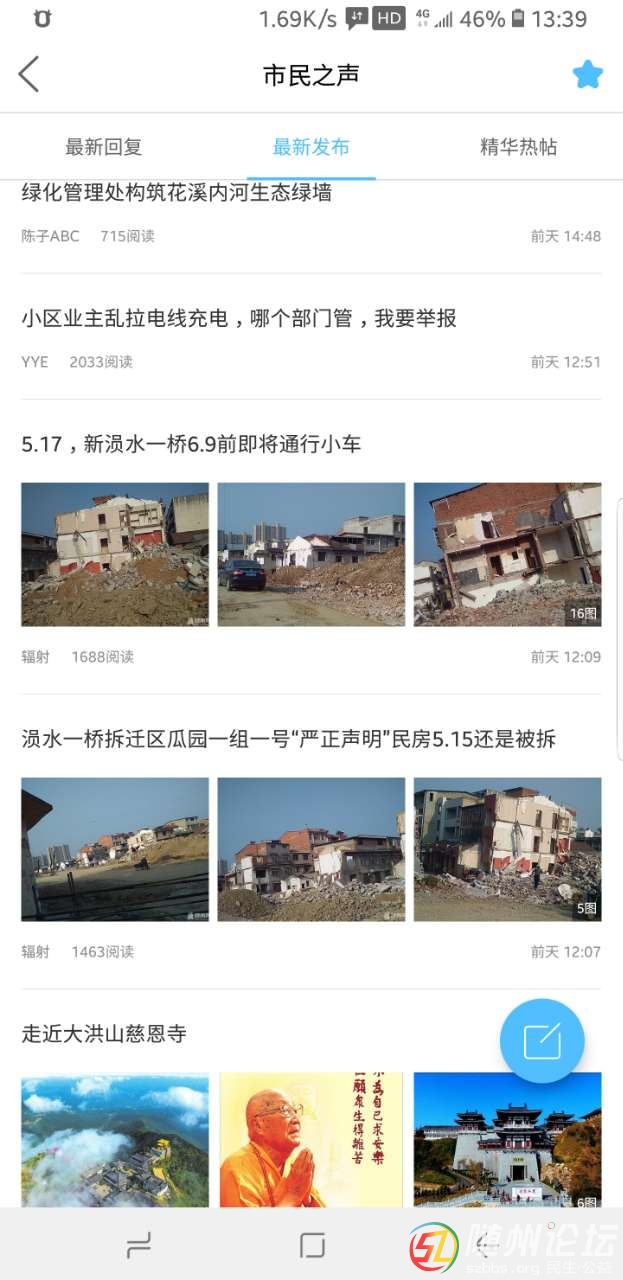Select the 最新发布 tab
The image size is (623, 1280).
pyautogui.click(x=311, y=147)
